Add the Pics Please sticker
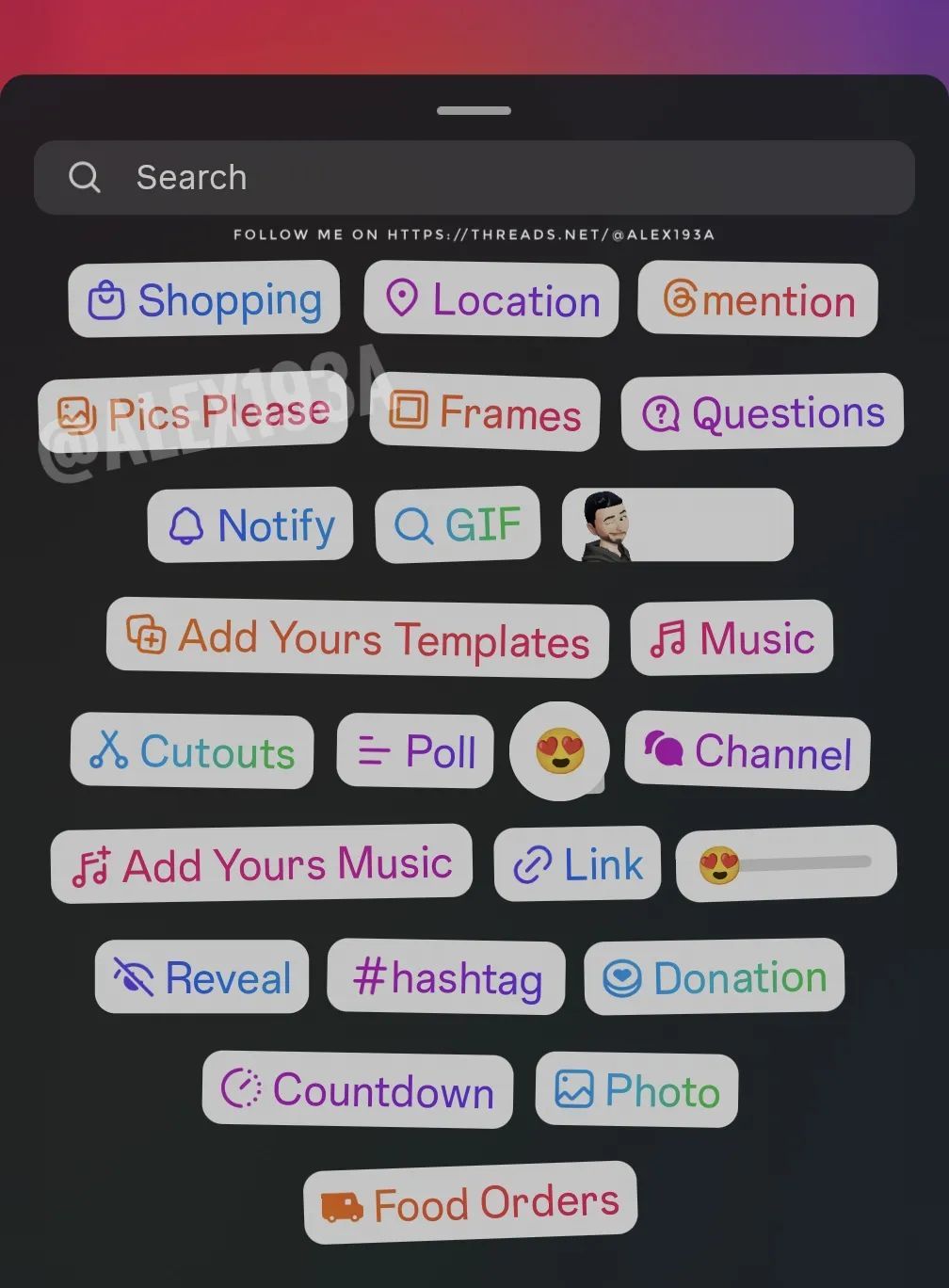The width and height of the screenshot is (949, 1288). [194, 413]
